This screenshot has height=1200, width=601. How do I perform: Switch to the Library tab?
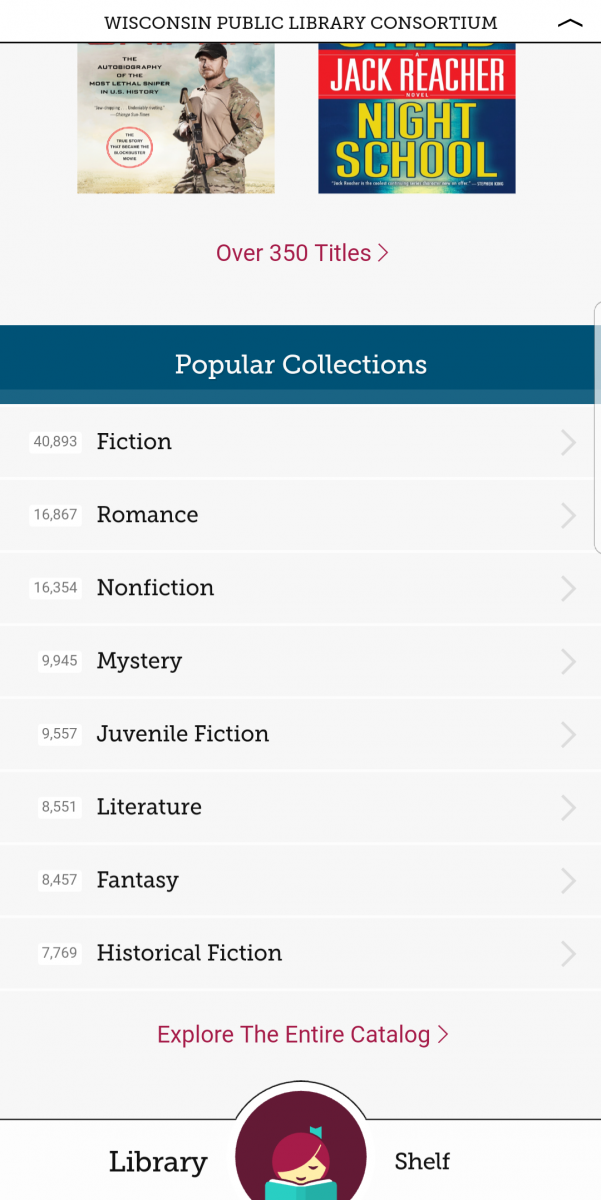(158, 1162)
